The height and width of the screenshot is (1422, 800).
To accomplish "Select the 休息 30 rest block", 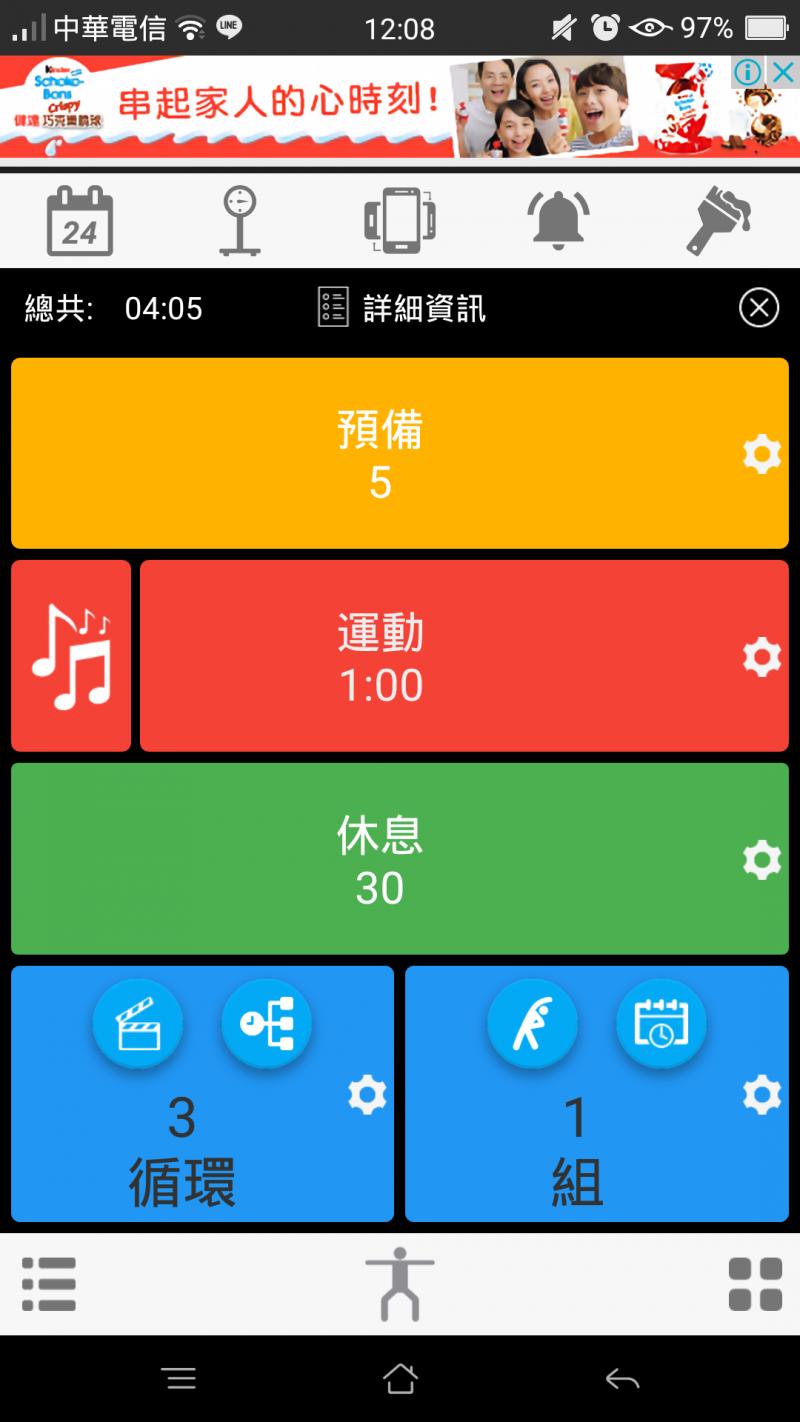I will click(x=380, y=860).
